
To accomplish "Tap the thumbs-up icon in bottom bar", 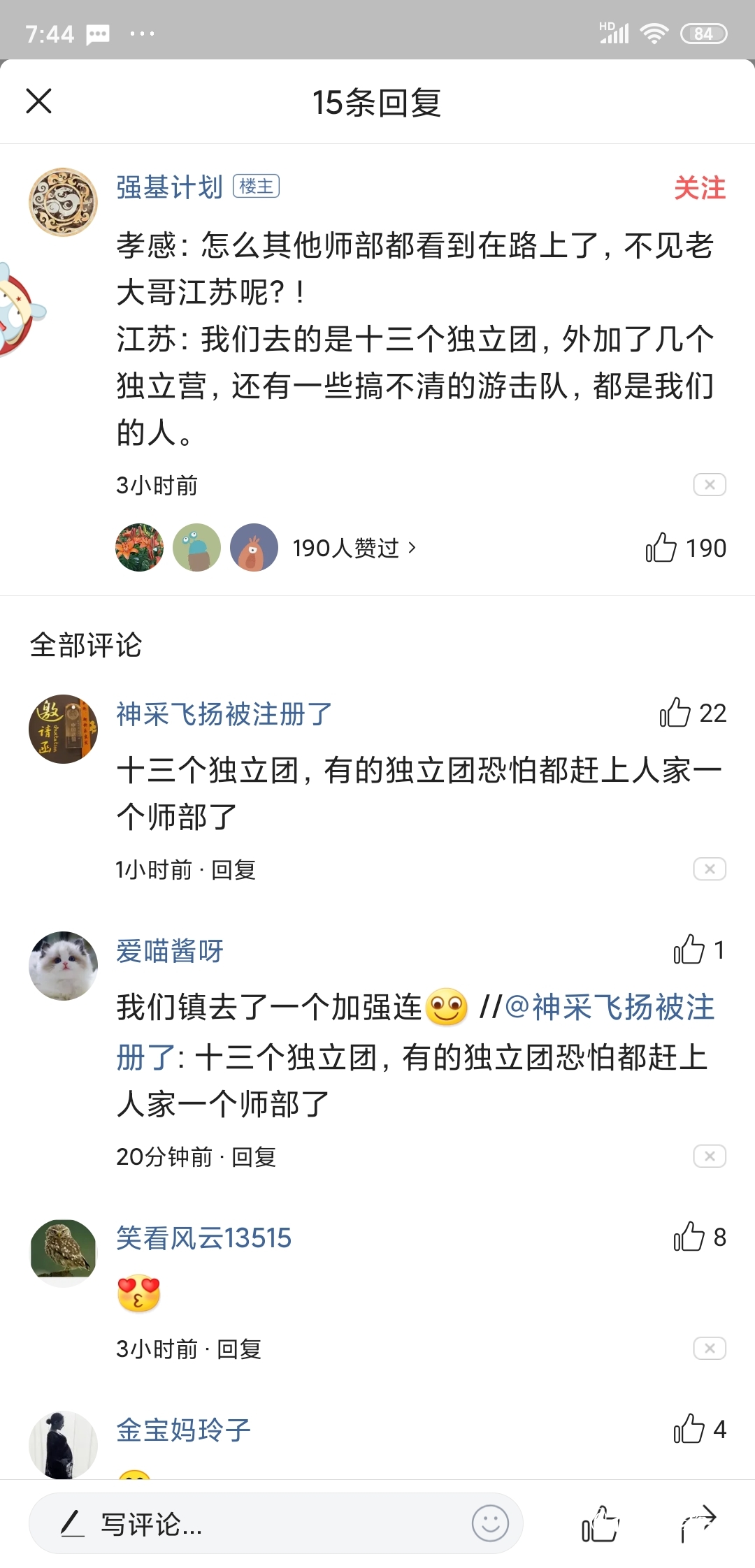I will [600, 1524].
